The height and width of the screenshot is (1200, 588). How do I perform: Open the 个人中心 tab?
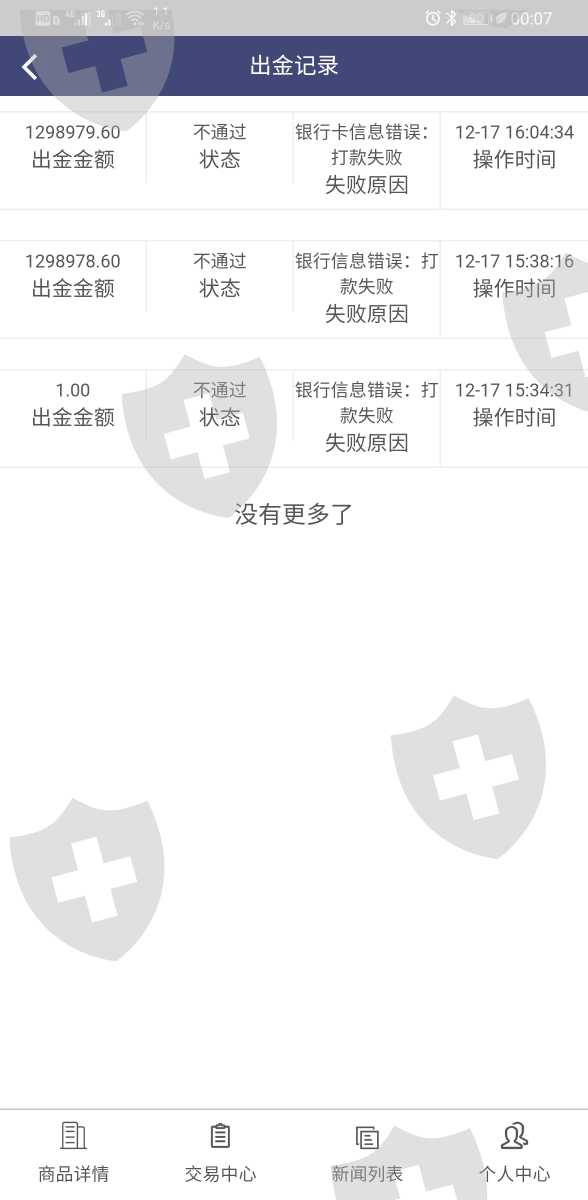pos(514,1154)
